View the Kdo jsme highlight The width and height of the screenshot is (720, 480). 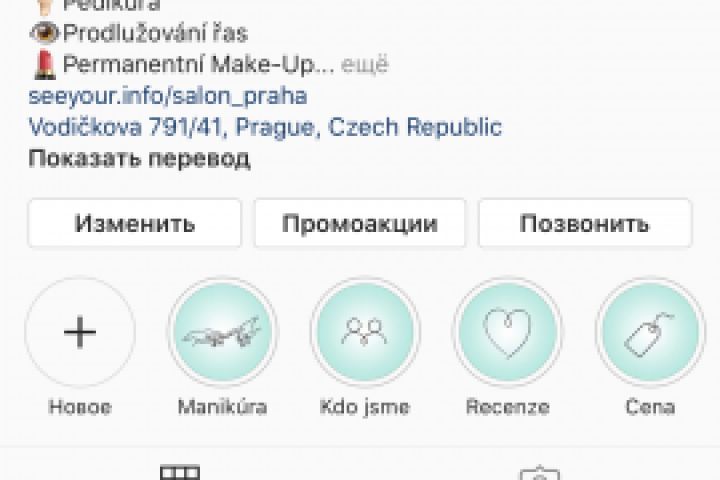click(x=365, y=333)
